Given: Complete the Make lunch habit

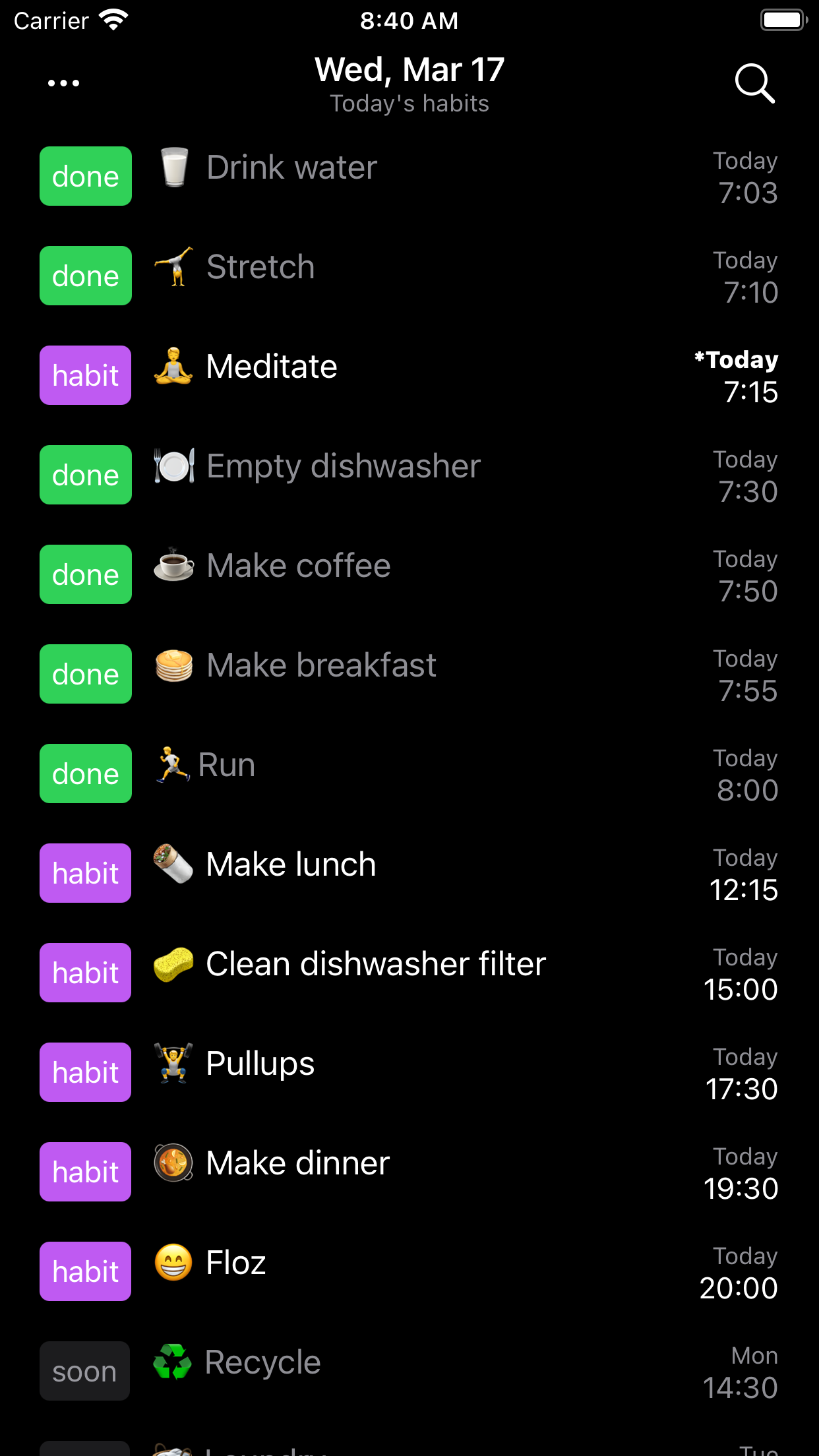Looking at the screenshot, I should [86, 873].
